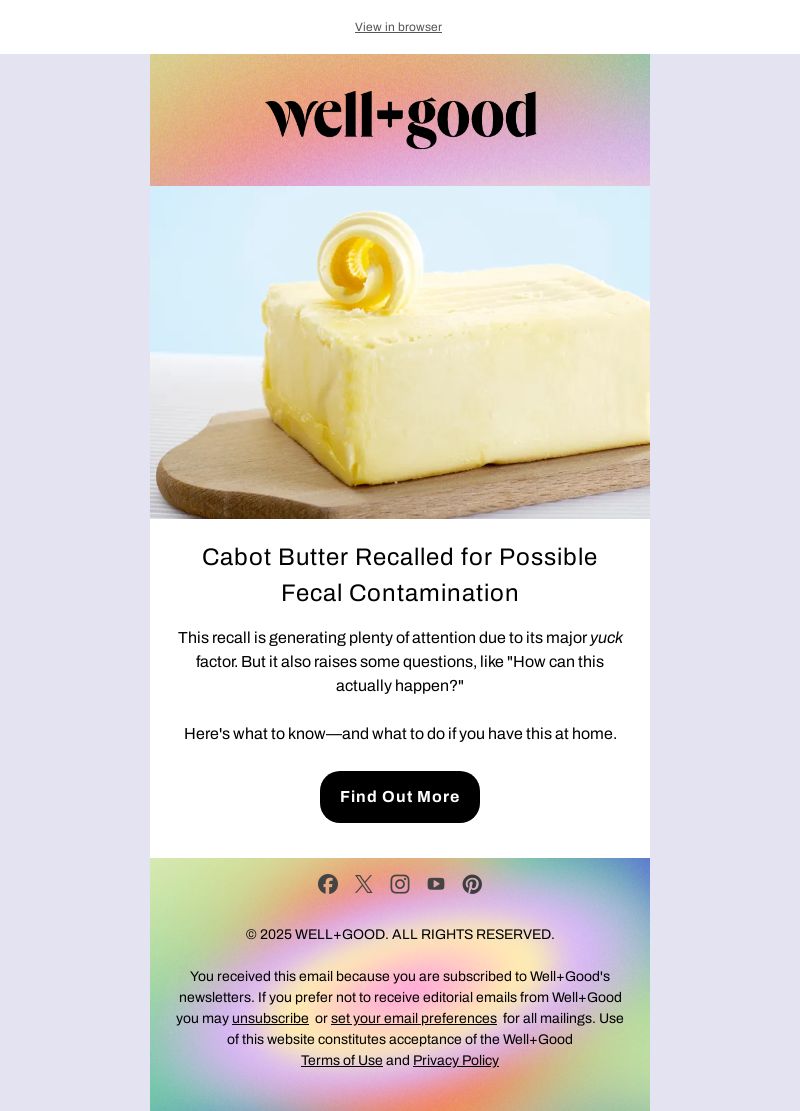Open the YouTube channel icon
This screenshot has width=800, height=1111.
[x=436, y=884]
